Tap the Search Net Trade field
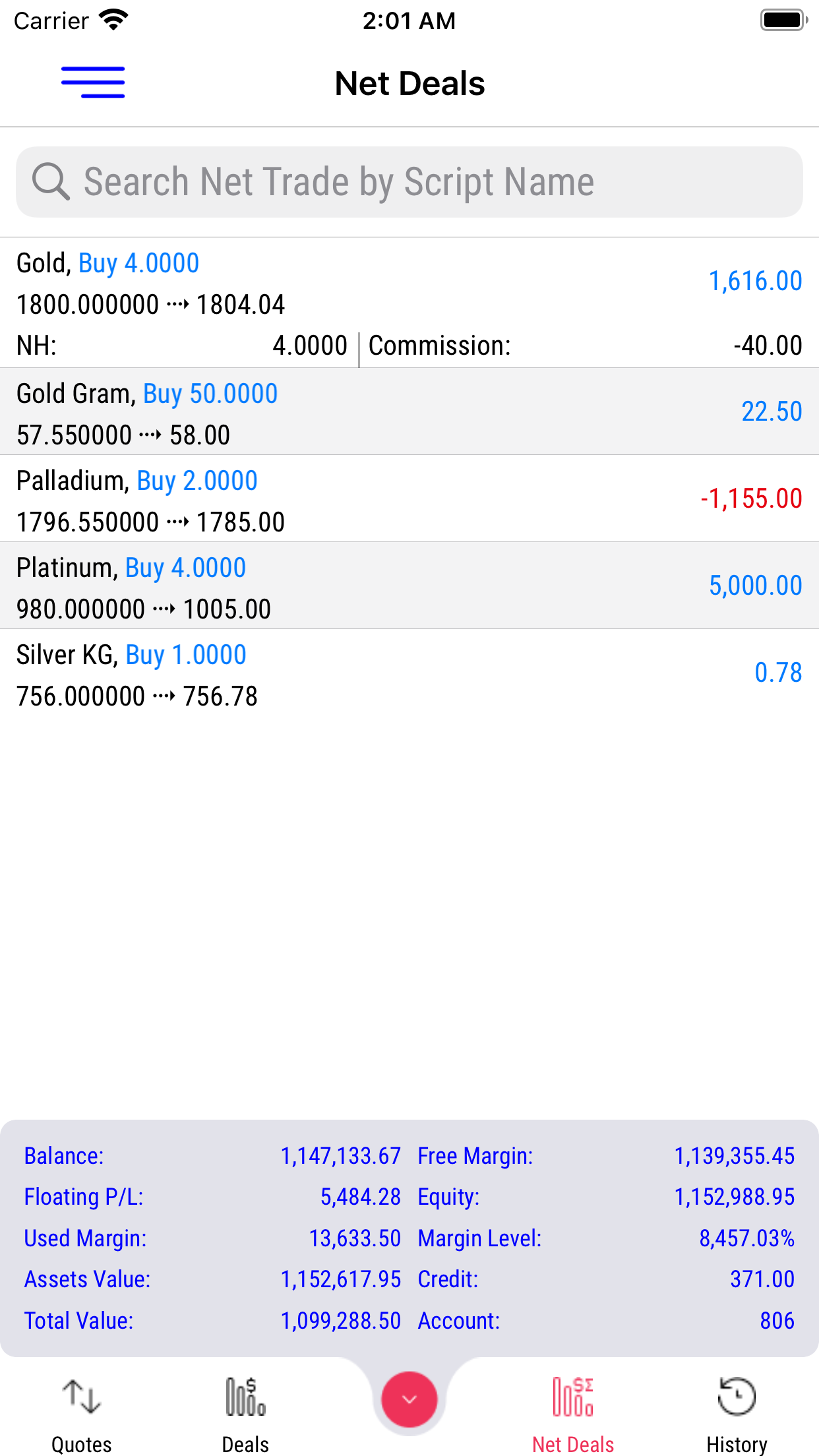 point(409,182)
